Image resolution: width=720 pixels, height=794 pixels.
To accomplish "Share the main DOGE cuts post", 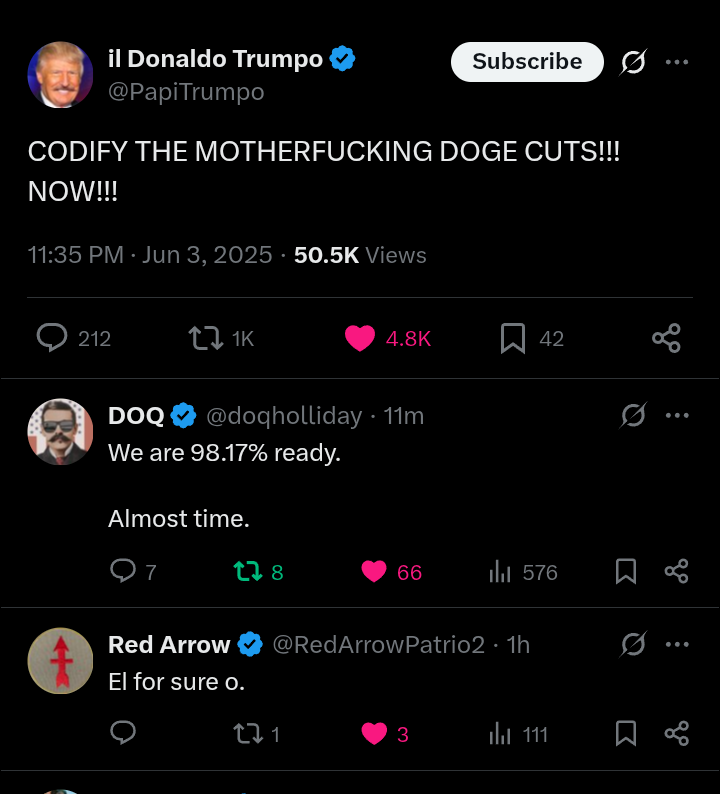I will pyautogui.click(x=666, y=338).
